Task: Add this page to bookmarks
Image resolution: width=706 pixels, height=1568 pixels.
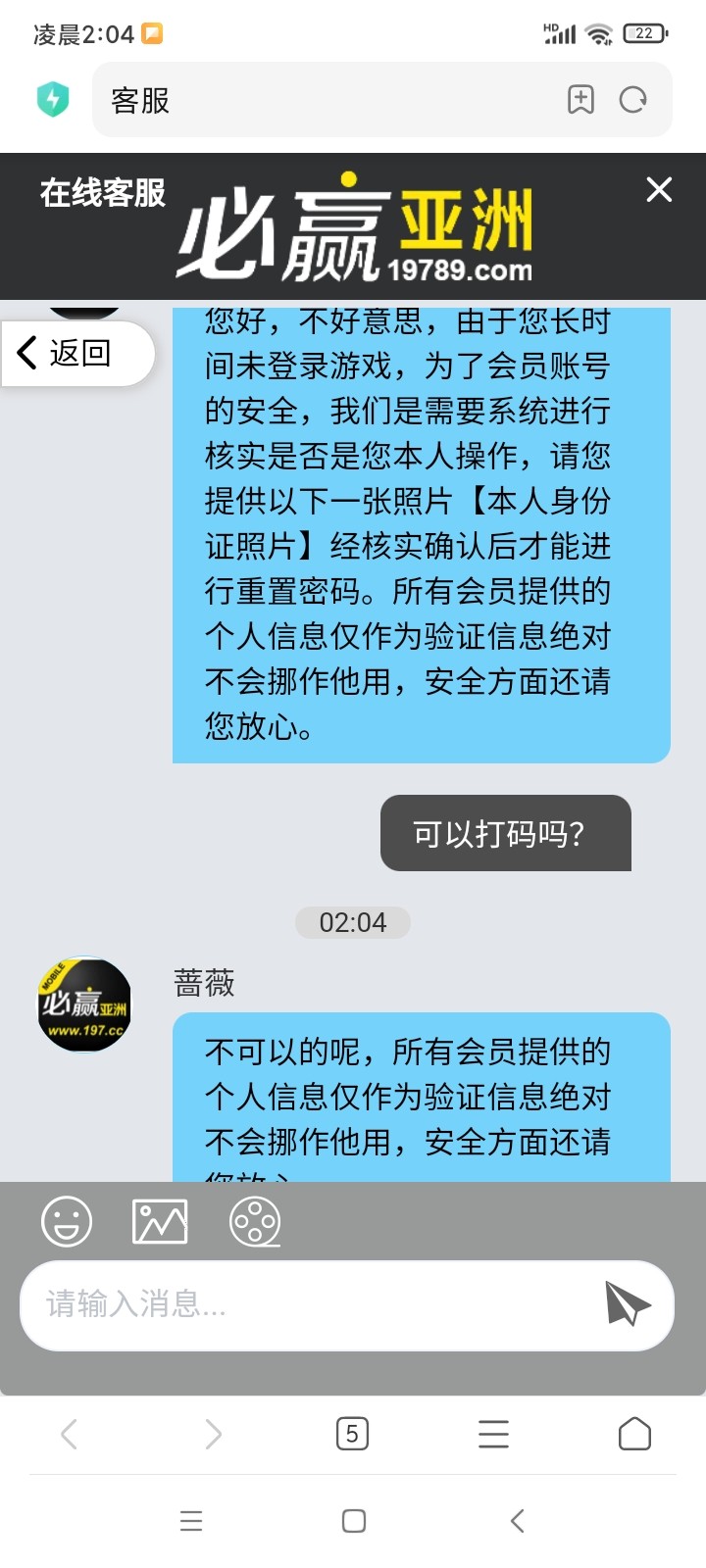Action: coord(580,100)
